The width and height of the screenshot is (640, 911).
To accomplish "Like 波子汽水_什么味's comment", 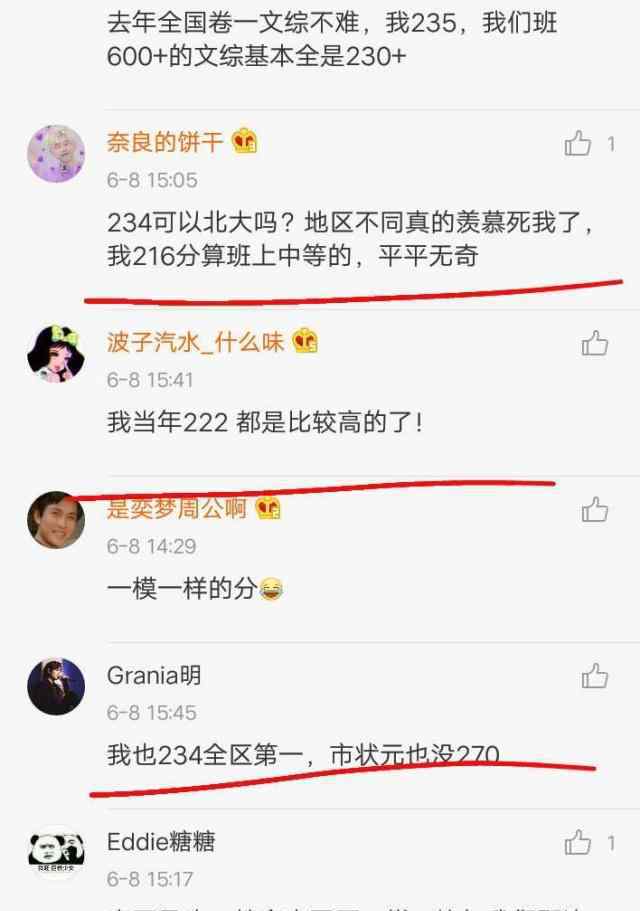I will click(595, 344).
